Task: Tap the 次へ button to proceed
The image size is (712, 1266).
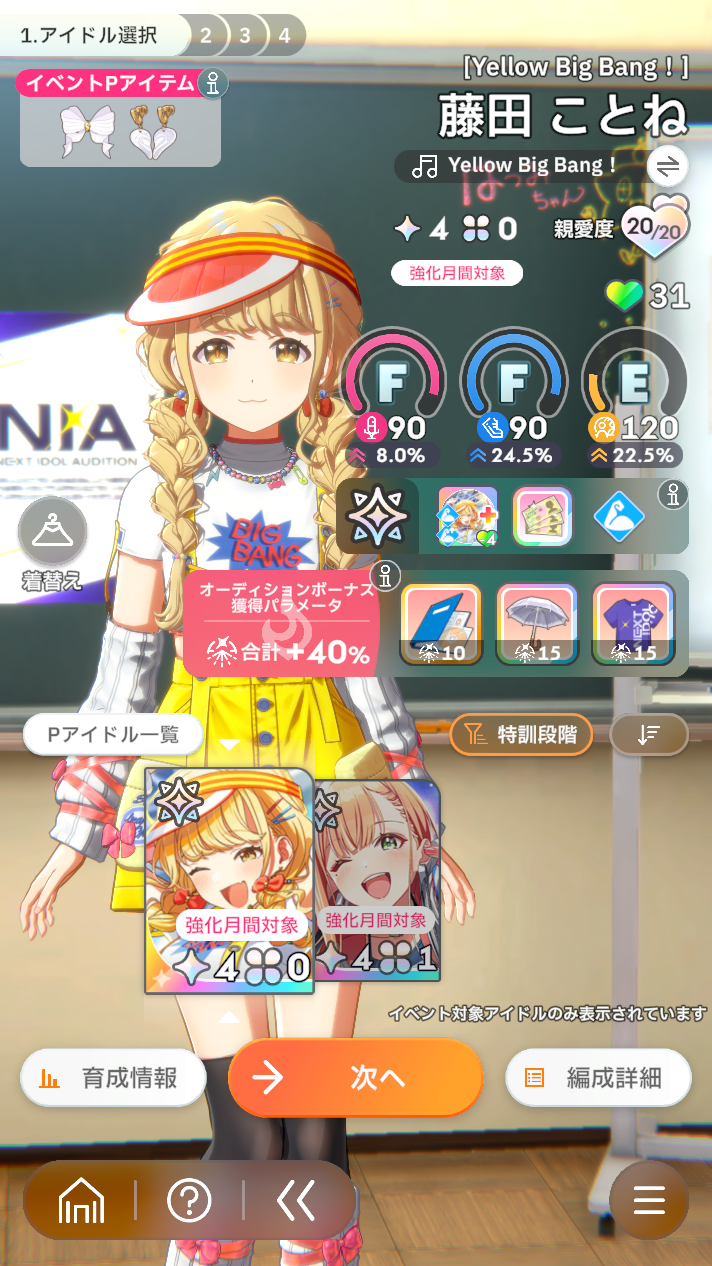Action: [355, 1077]
